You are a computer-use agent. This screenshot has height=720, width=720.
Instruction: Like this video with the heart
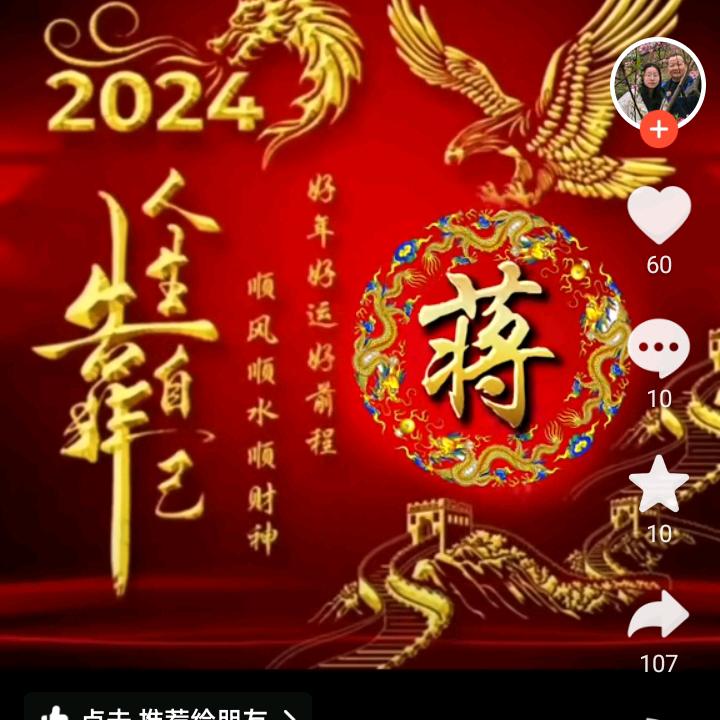[x=659, y=215]
